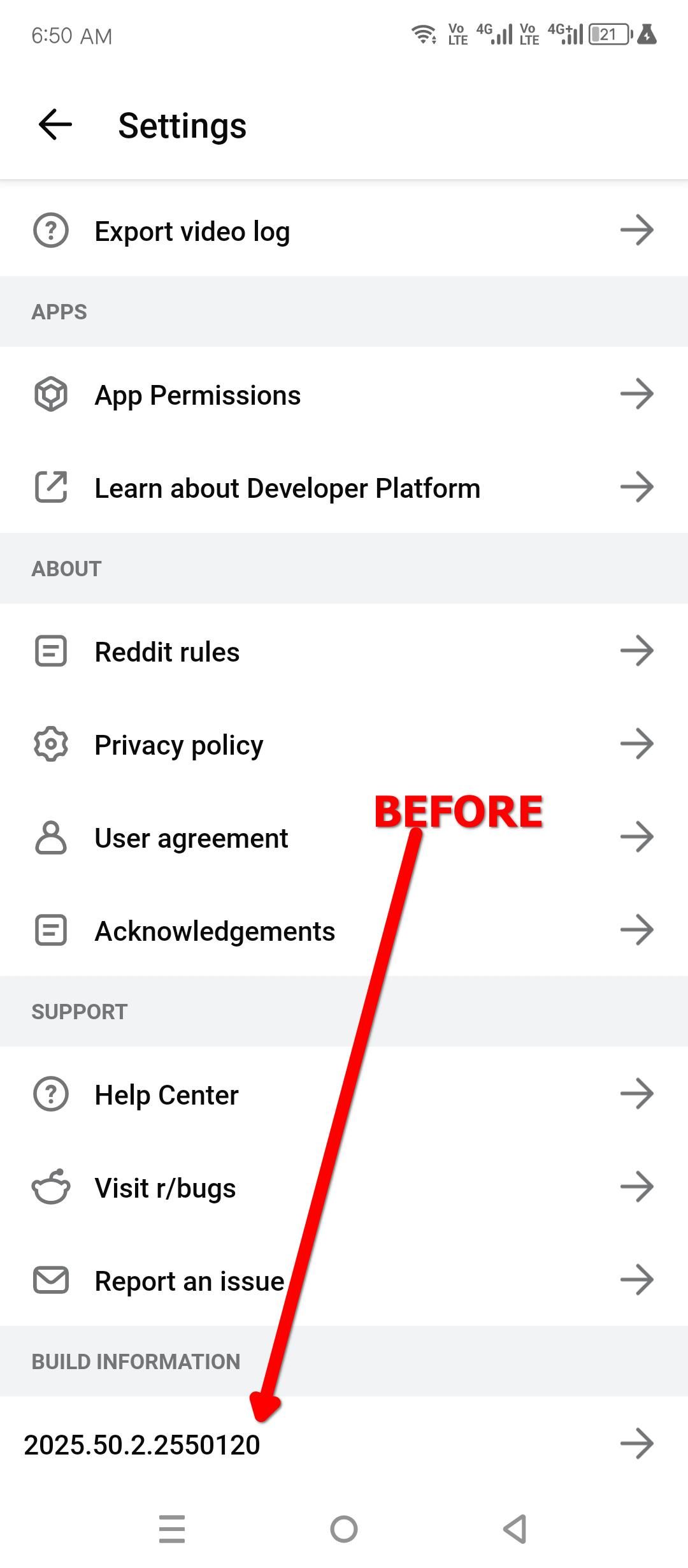688x1568 pixels.
Task: Select the document icon next to Reddit rules
Action: click(x=50, y=651)
